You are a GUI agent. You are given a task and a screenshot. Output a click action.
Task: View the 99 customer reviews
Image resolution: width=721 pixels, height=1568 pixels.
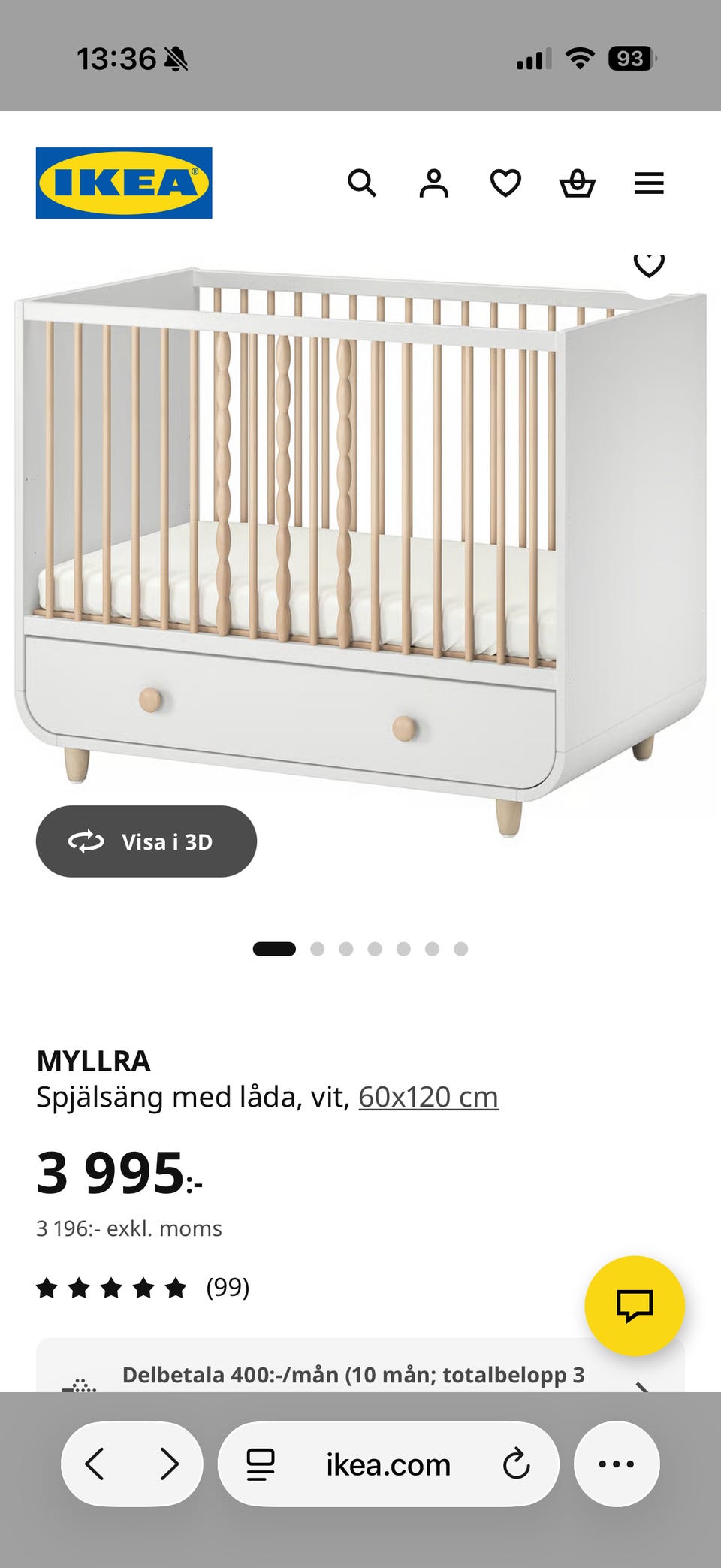143,1288
